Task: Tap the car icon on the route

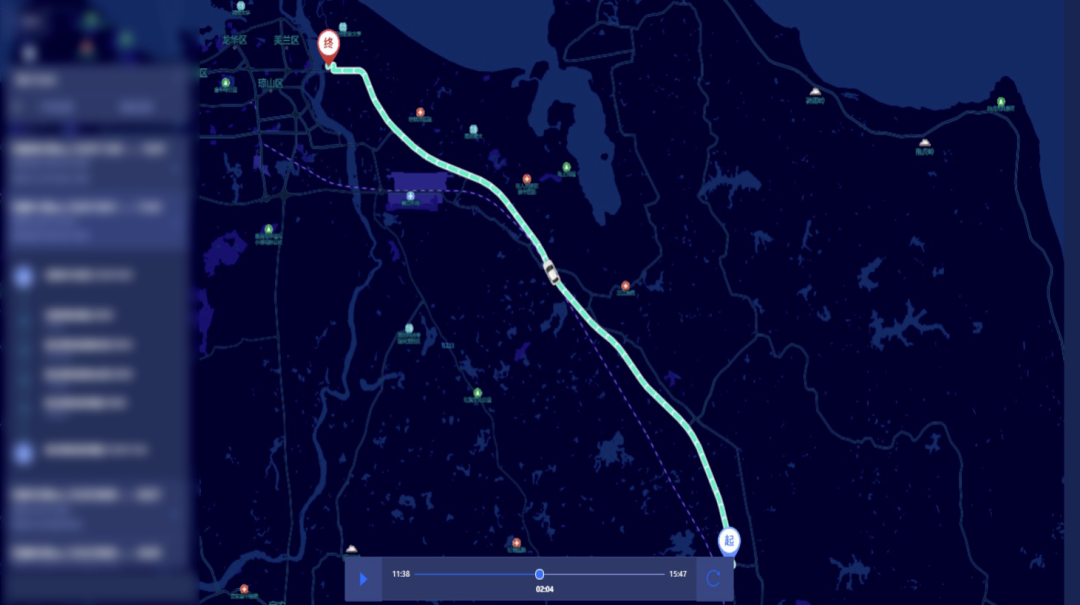Action: [x=550, y=271]
